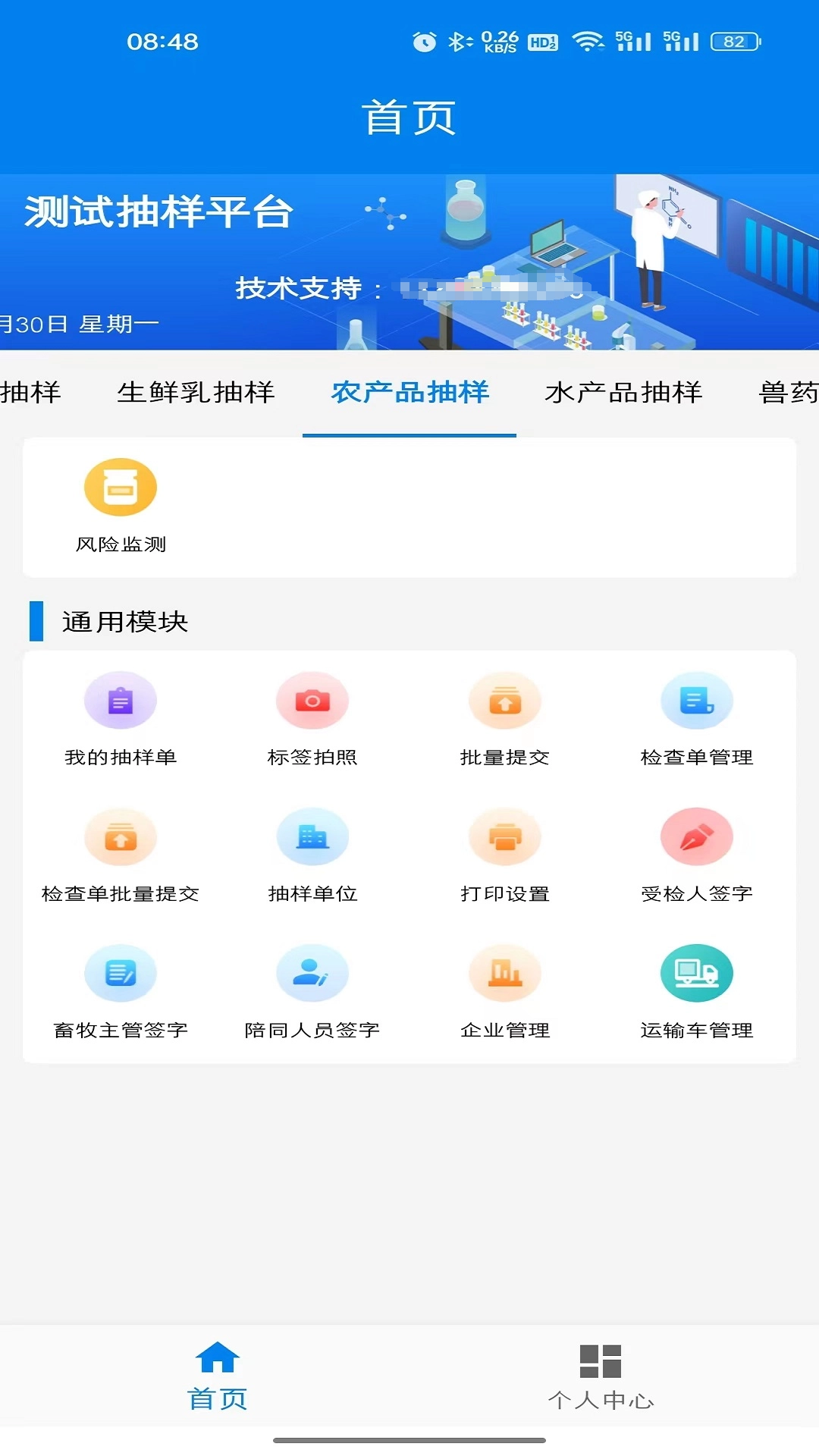Switch to the 生鲜乳抽样 tab
The image size is (819, 1456).
199,393
